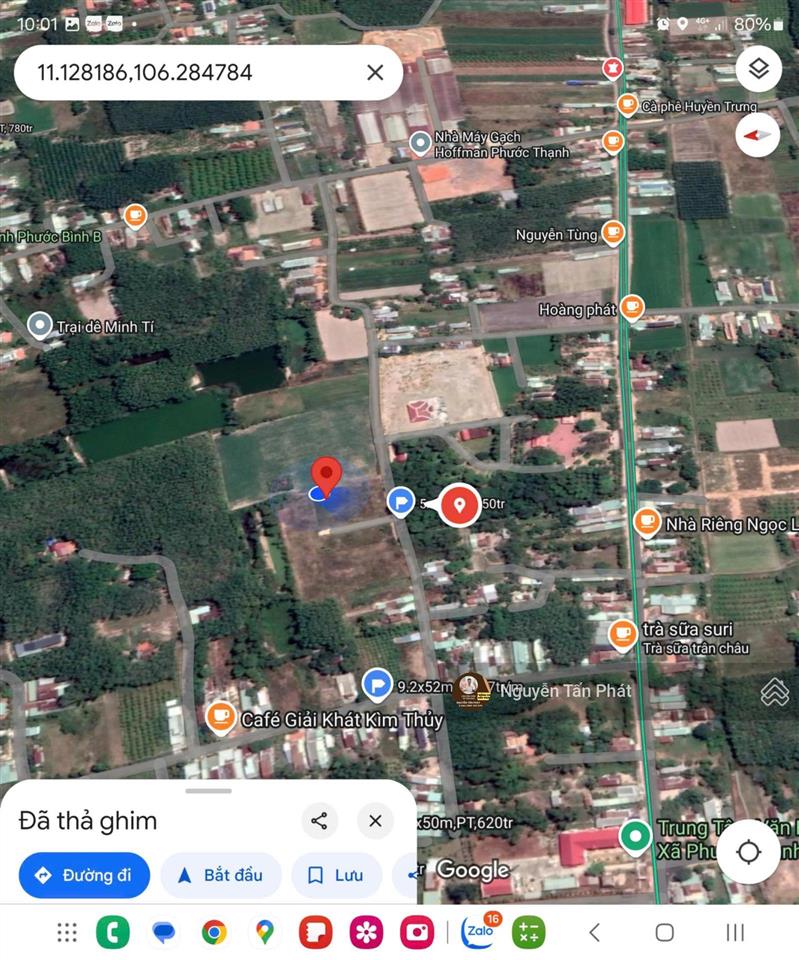Save the pin using the Lưu button

(336, 875)
